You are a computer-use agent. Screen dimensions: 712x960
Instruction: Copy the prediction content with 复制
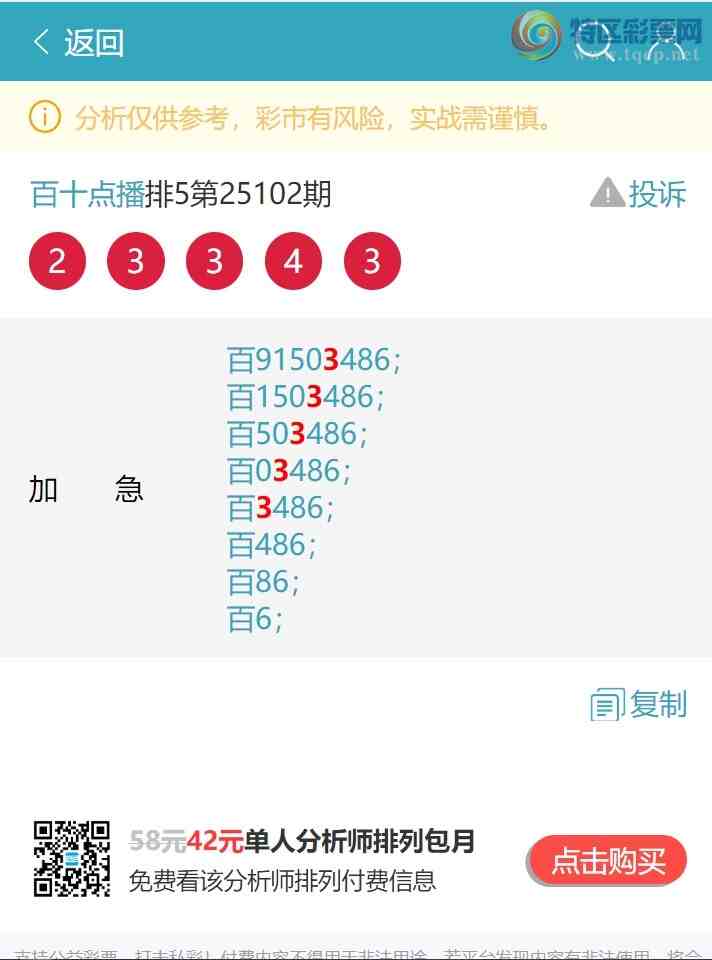(x=639, y=705)
